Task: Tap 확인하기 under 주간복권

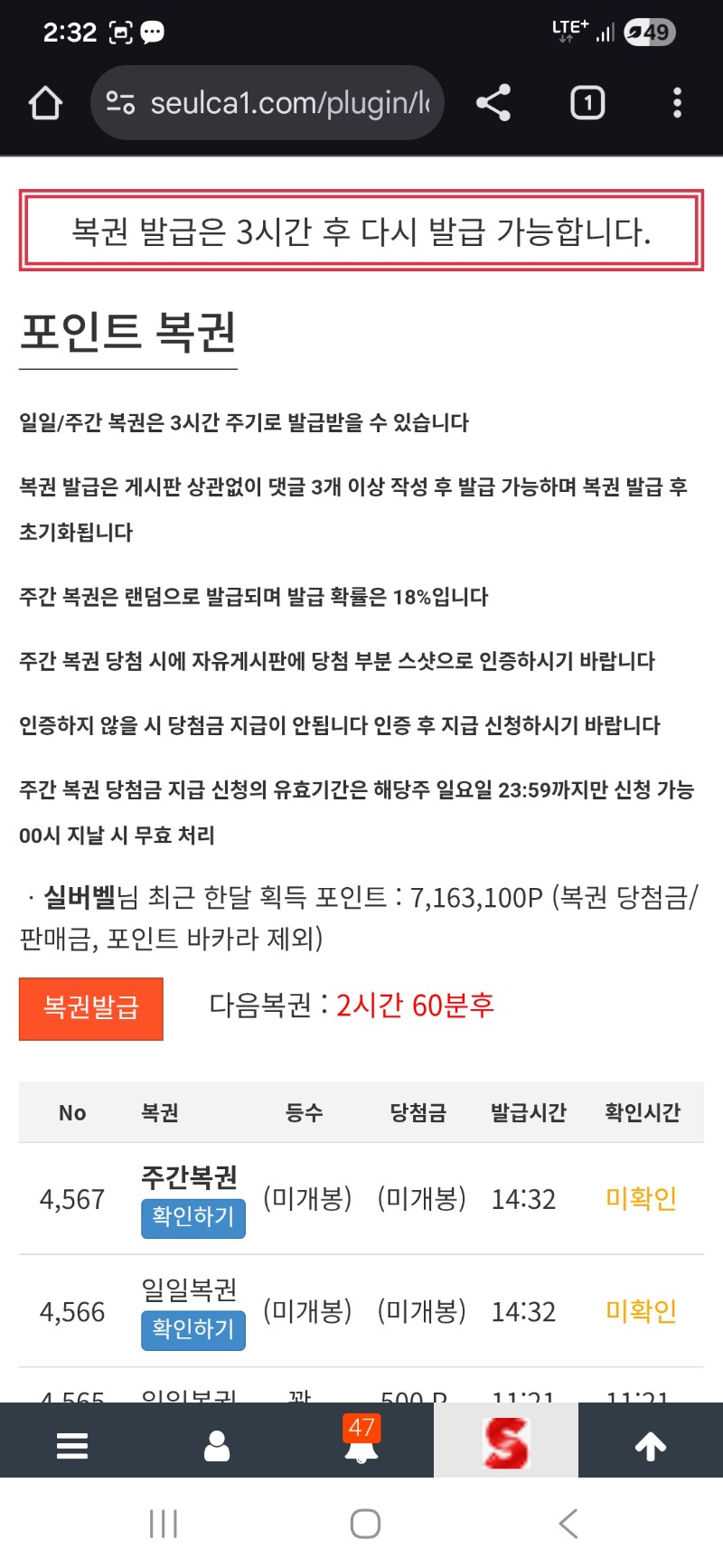Action: point(192,1217)
